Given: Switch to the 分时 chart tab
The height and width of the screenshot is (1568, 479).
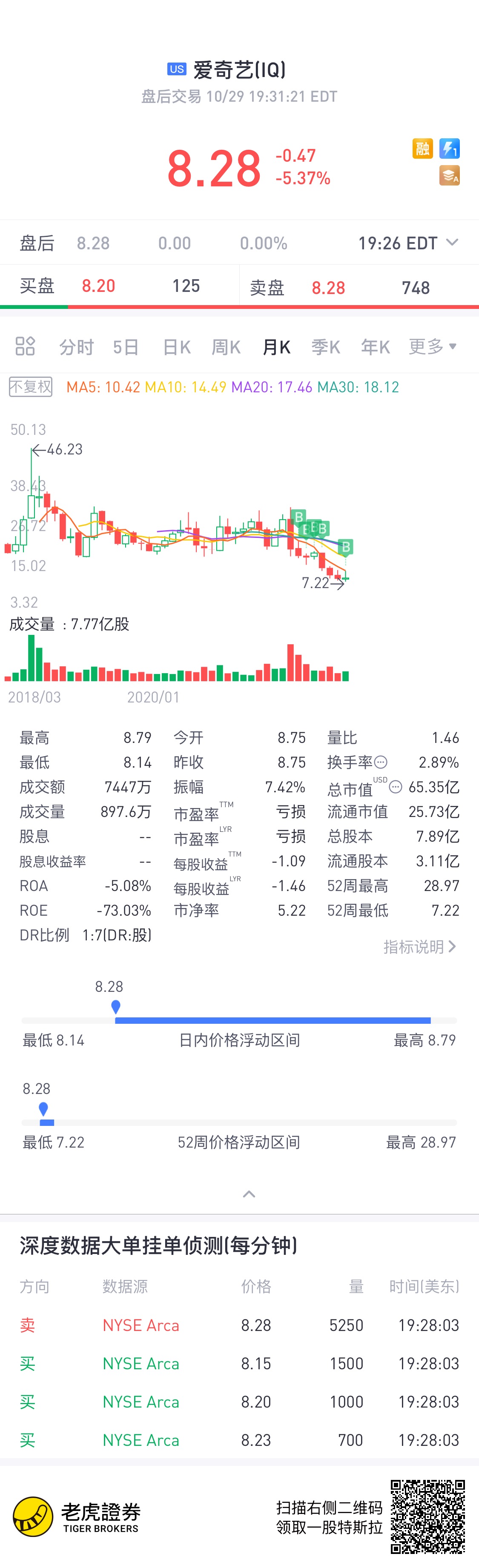Looking at the screenshot, I should [x=76, y=347].
